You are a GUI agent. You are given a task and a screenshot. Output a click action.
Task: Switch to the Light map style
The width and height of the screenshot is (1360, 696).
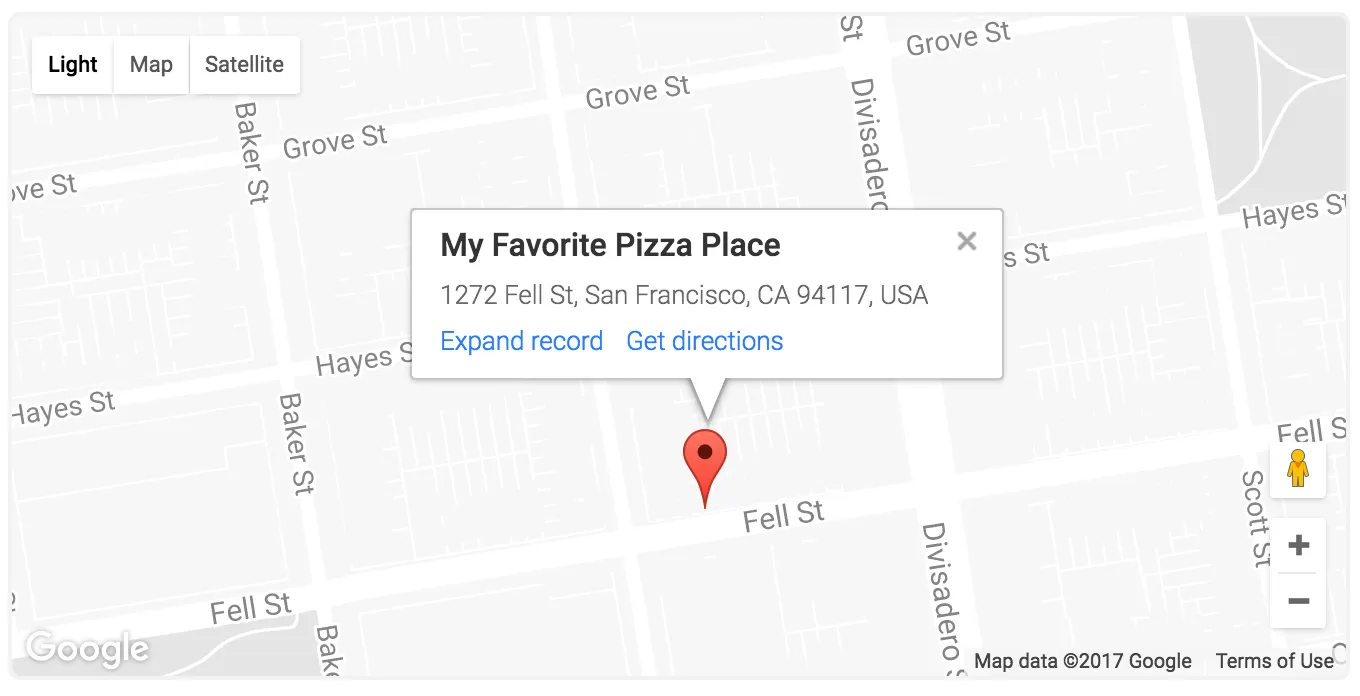tap(73, 65)
